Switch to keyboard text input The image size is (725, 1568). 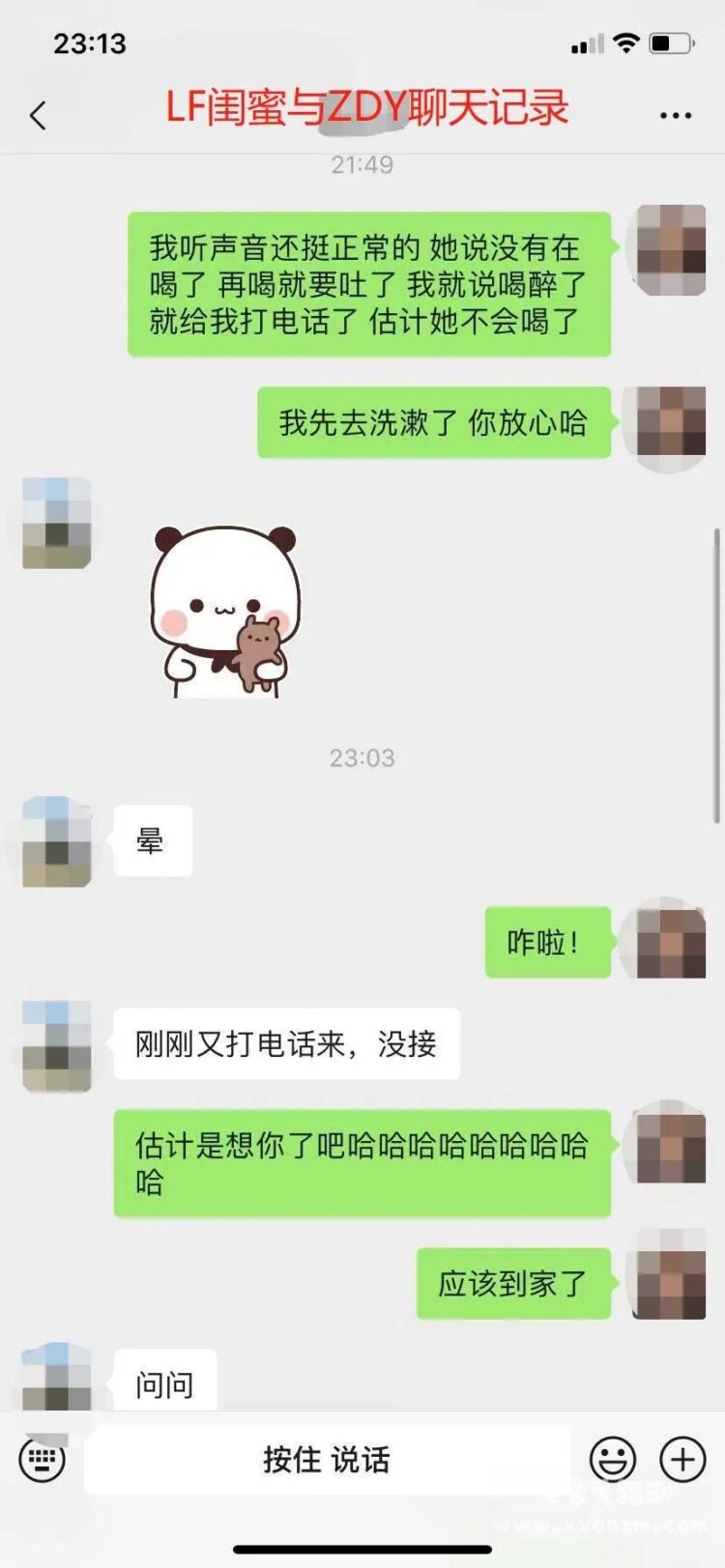coord(43,1459)
